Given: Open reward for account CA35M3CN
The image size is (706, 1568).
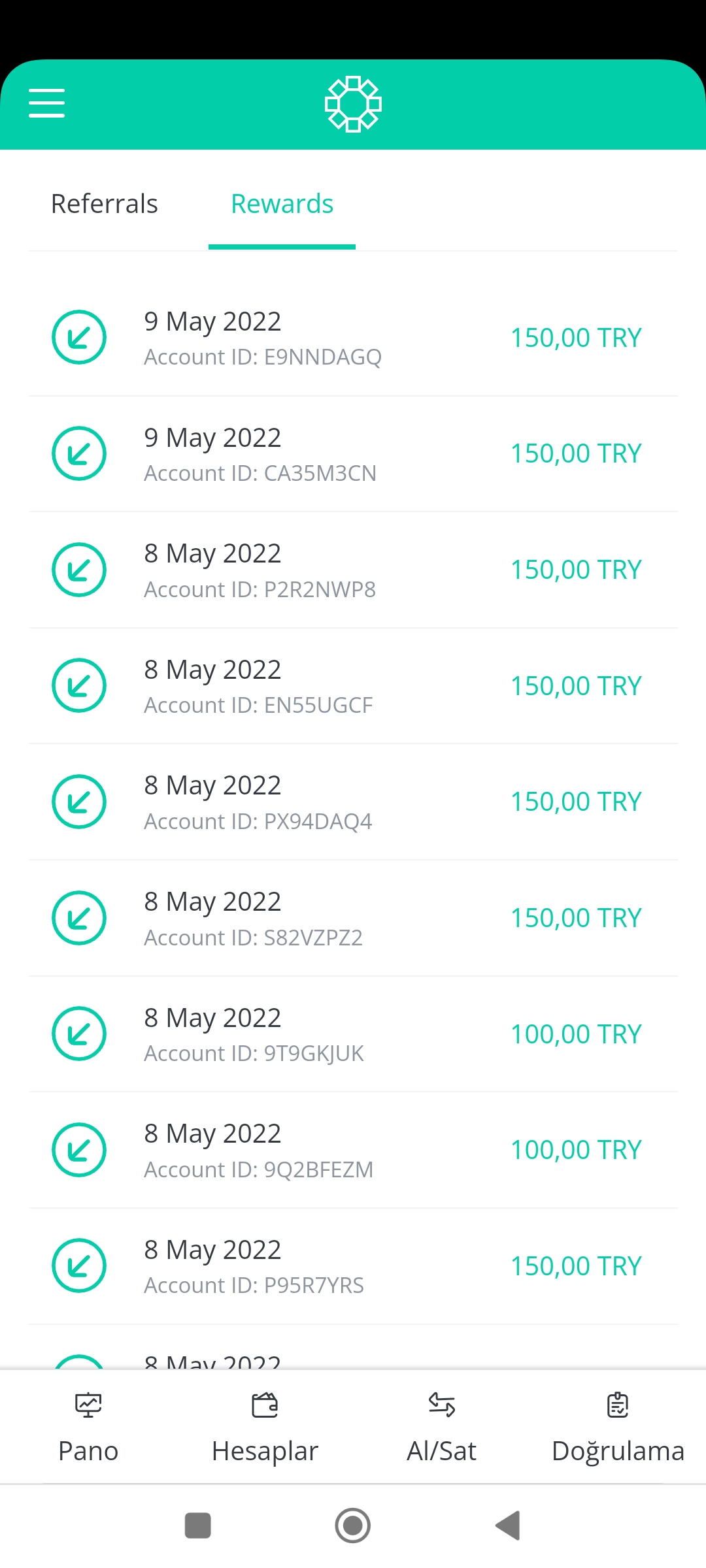Looking at the screenshot, I should coord(353,454).
